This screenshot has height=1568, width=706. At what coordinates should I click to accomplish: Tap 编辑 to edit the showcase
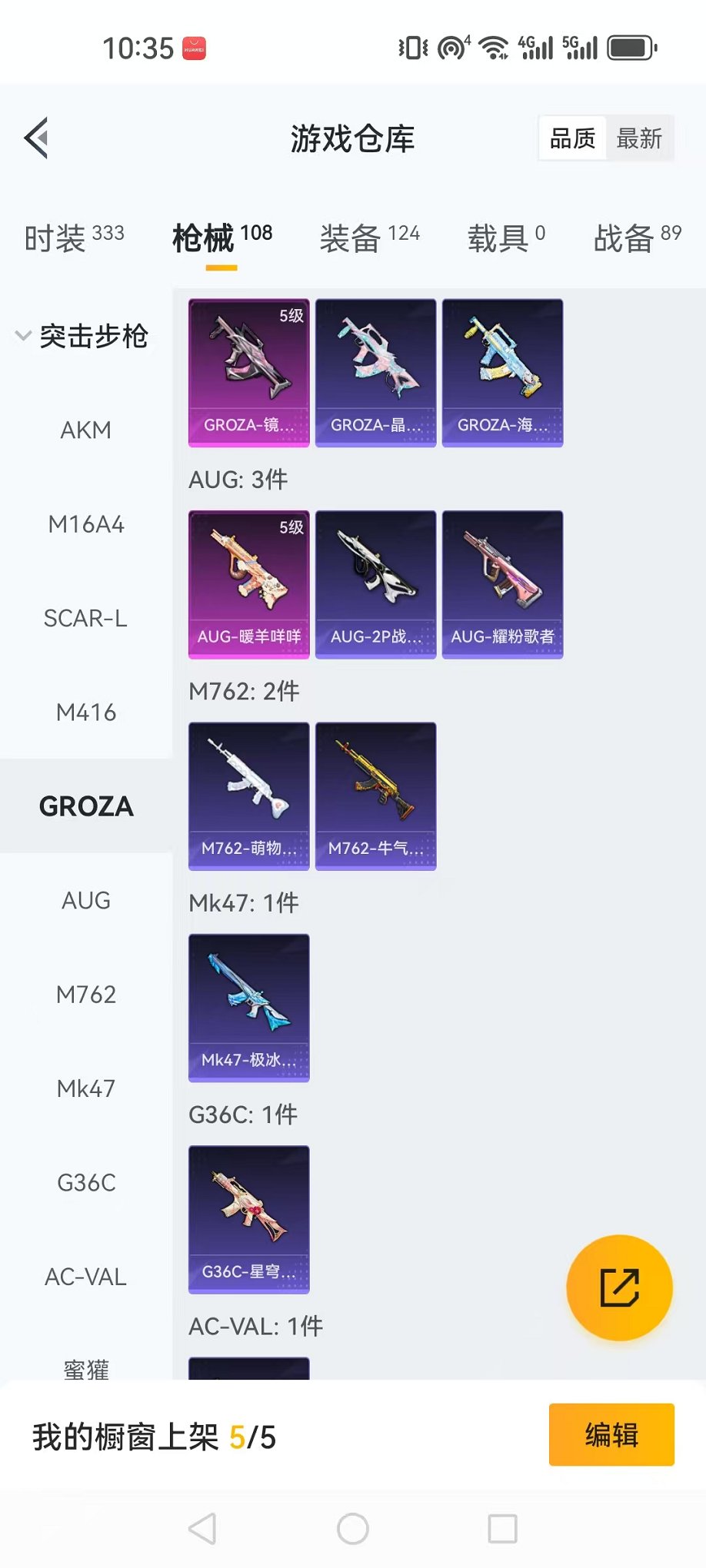[x=611, y=1435]
